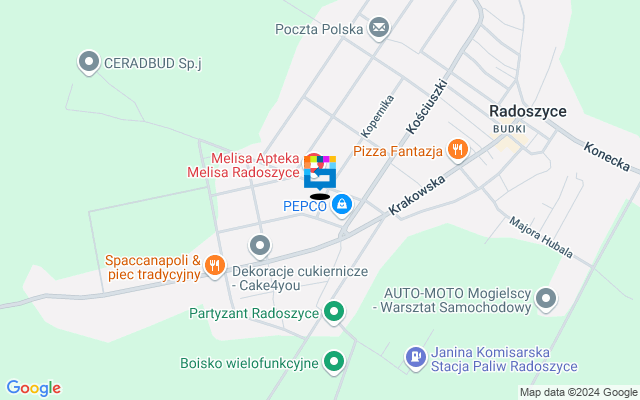Open the Poczta Polska post office marker
Viewport: 640px width, 400px height.
pos(379,28)
